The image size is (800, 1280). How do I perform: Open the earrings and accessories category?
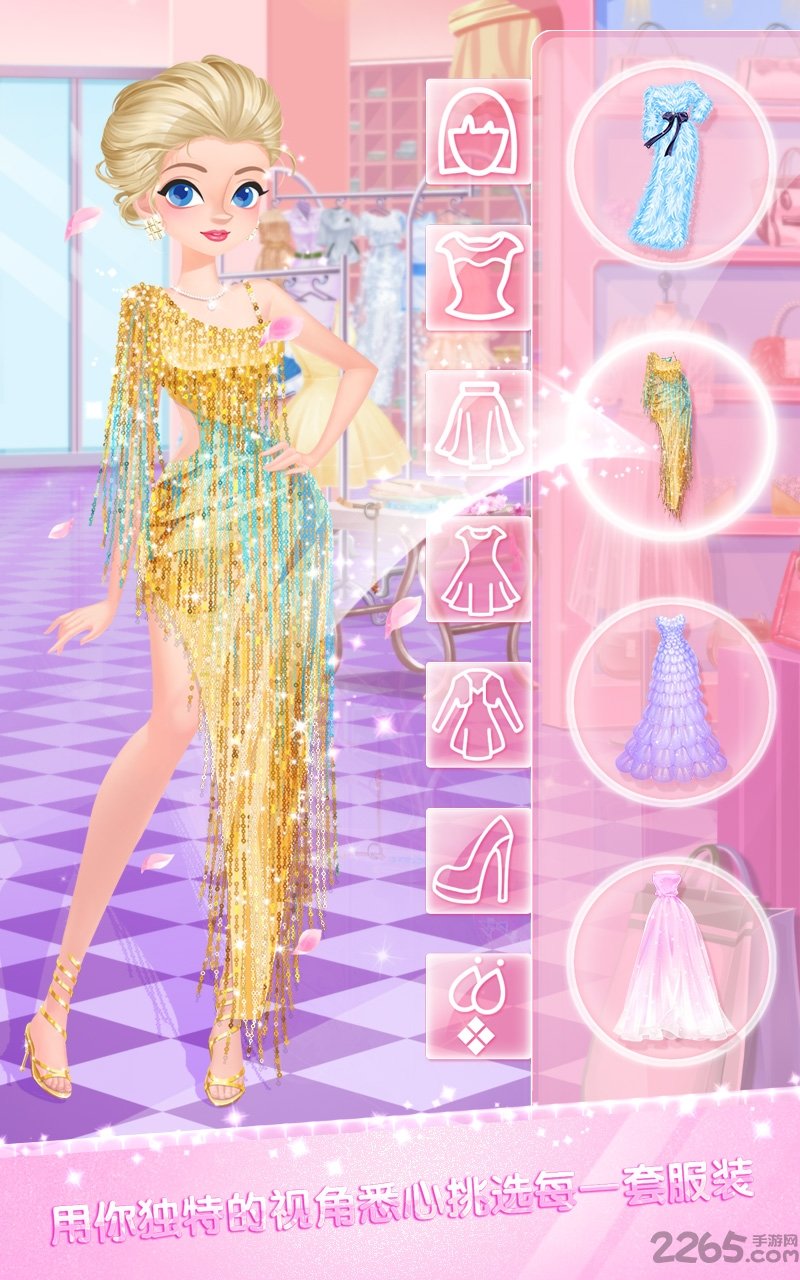(478, 1005)
